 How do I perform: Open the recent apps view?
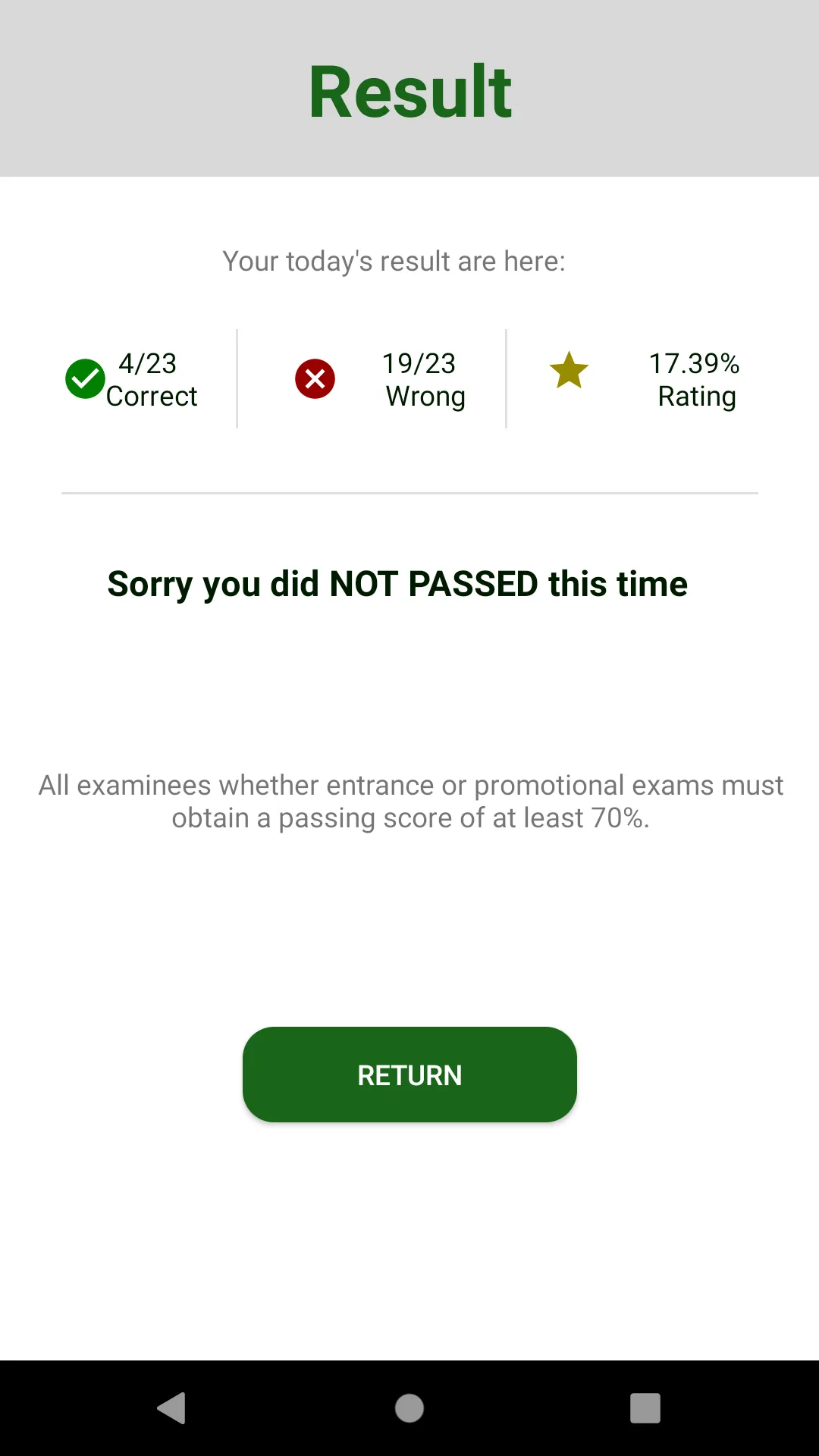[645, 1408]
